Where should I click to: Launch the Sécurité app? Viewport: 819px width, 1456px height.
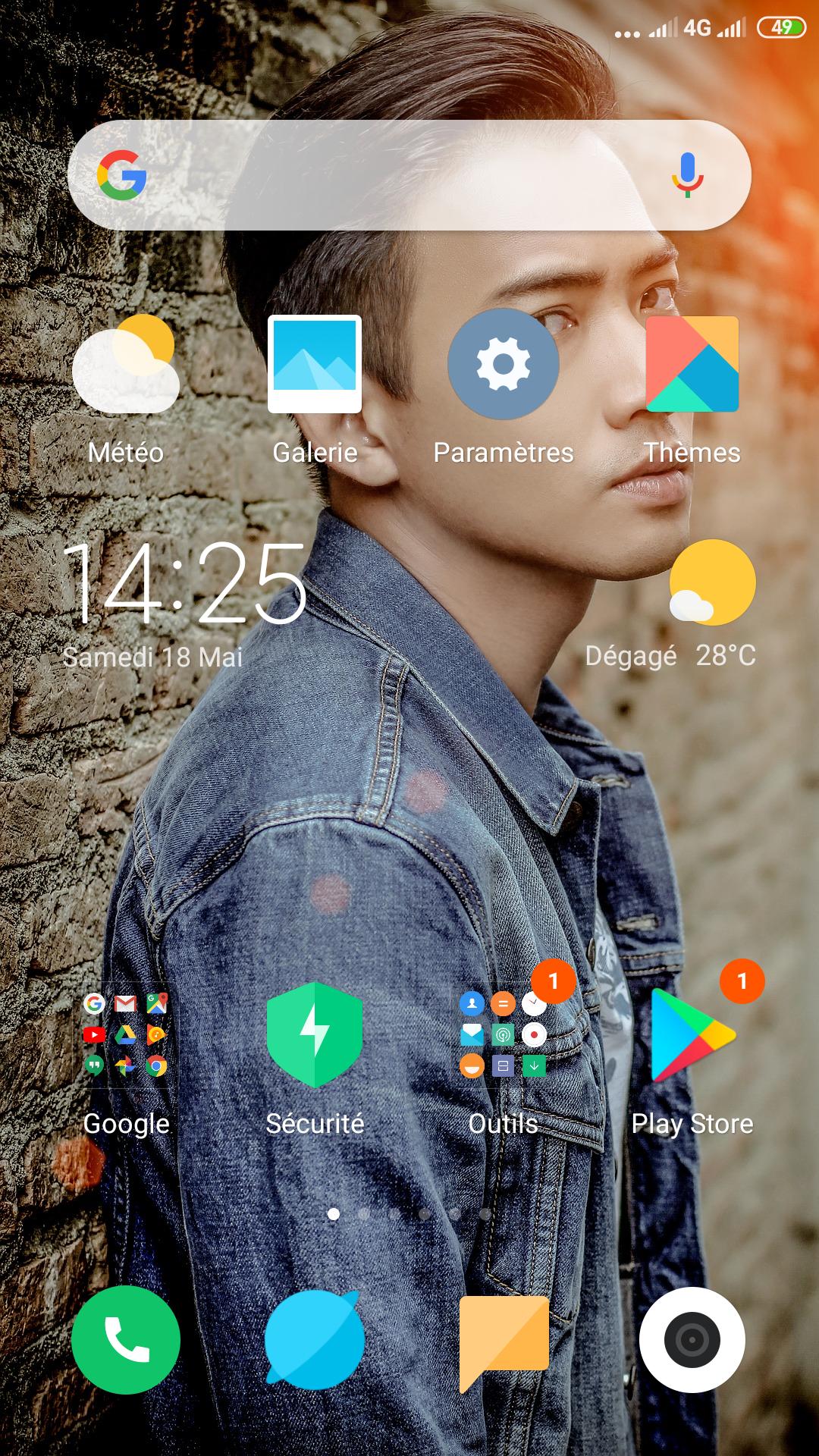315,1035
